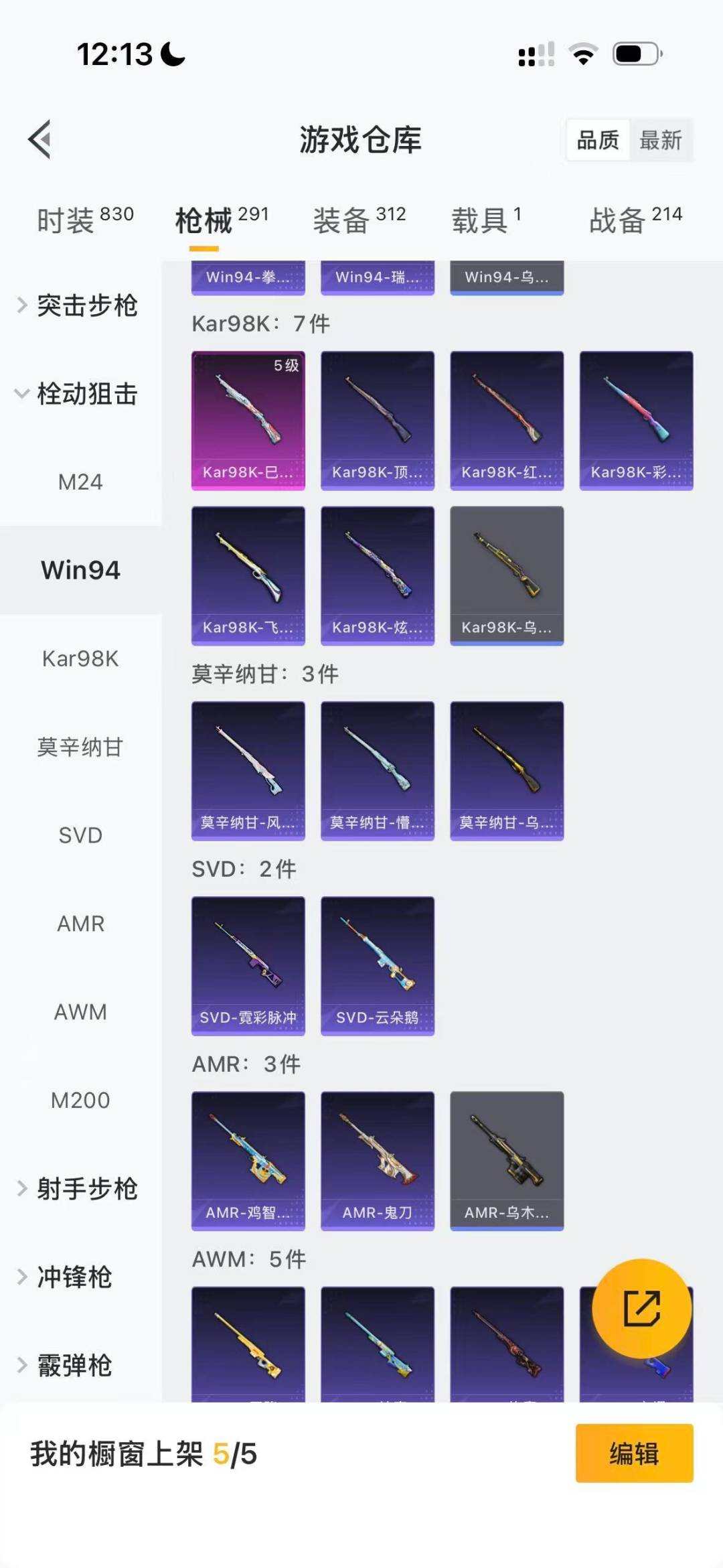This screenshot has height=1568, width=723.
Task: Select Kar98K in the sidebar
Action: (82, 659)
